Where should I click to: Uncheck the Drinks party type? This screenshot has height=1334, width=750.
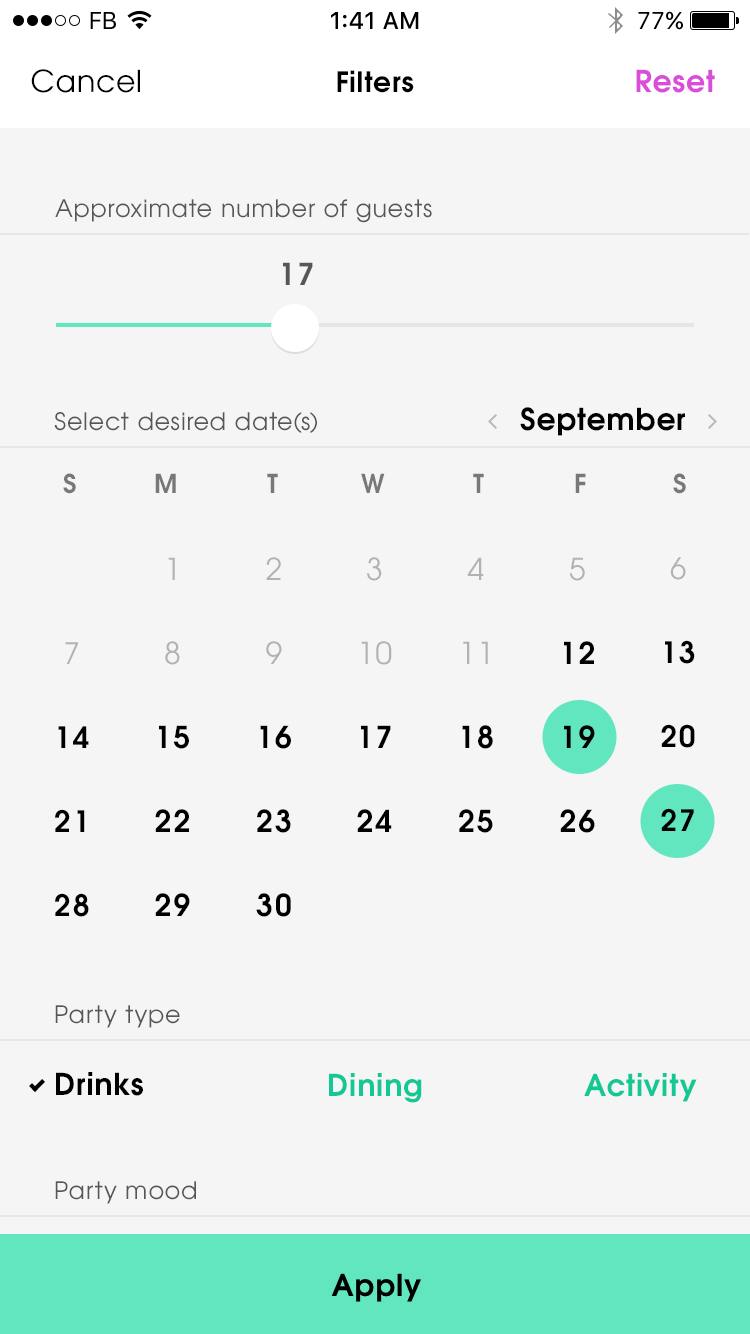pyautogui.click(x=87, y=1085)
